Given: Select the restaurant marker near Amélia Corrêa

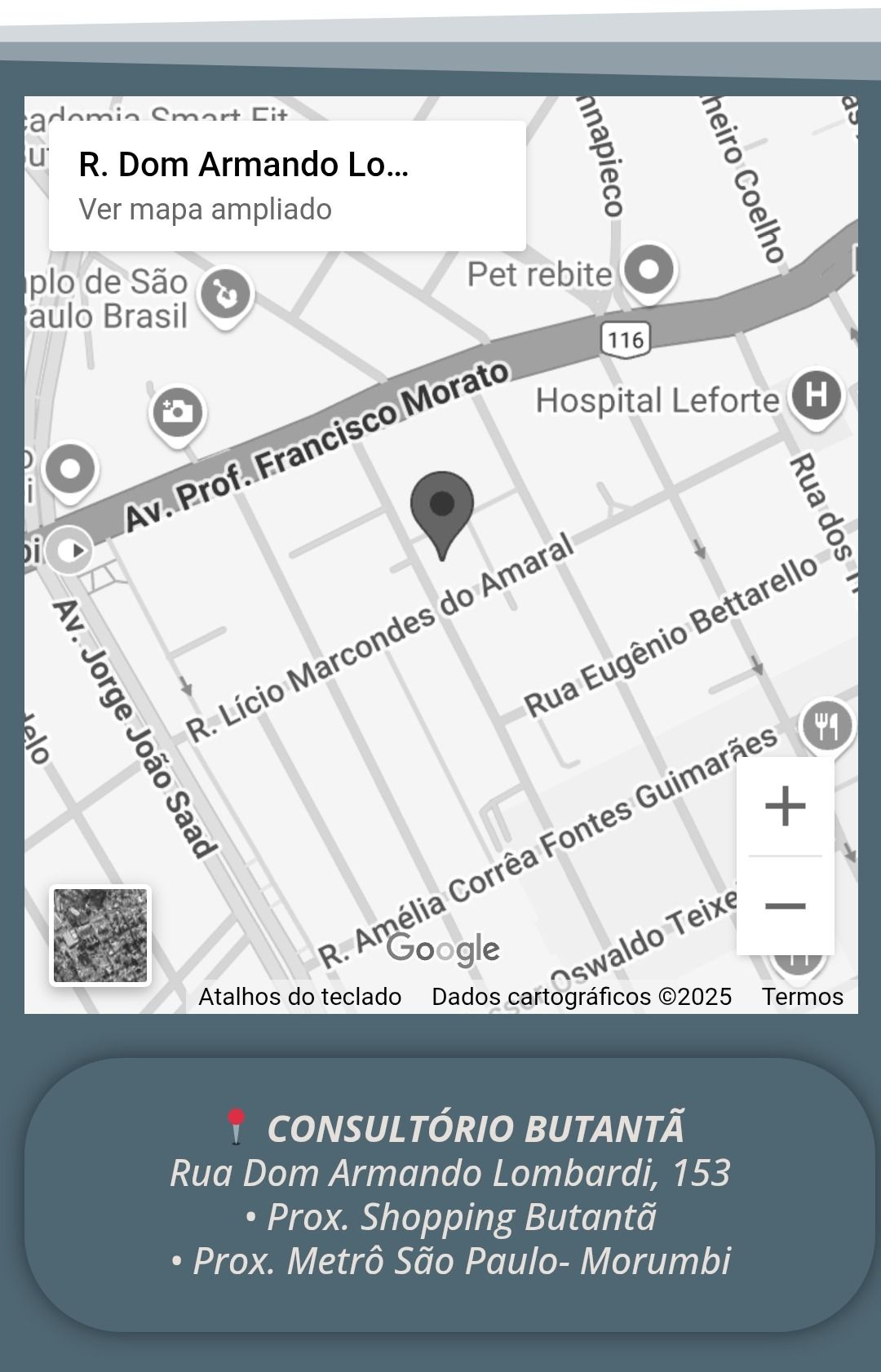Looking at the screenshot, I should (827, 724).
